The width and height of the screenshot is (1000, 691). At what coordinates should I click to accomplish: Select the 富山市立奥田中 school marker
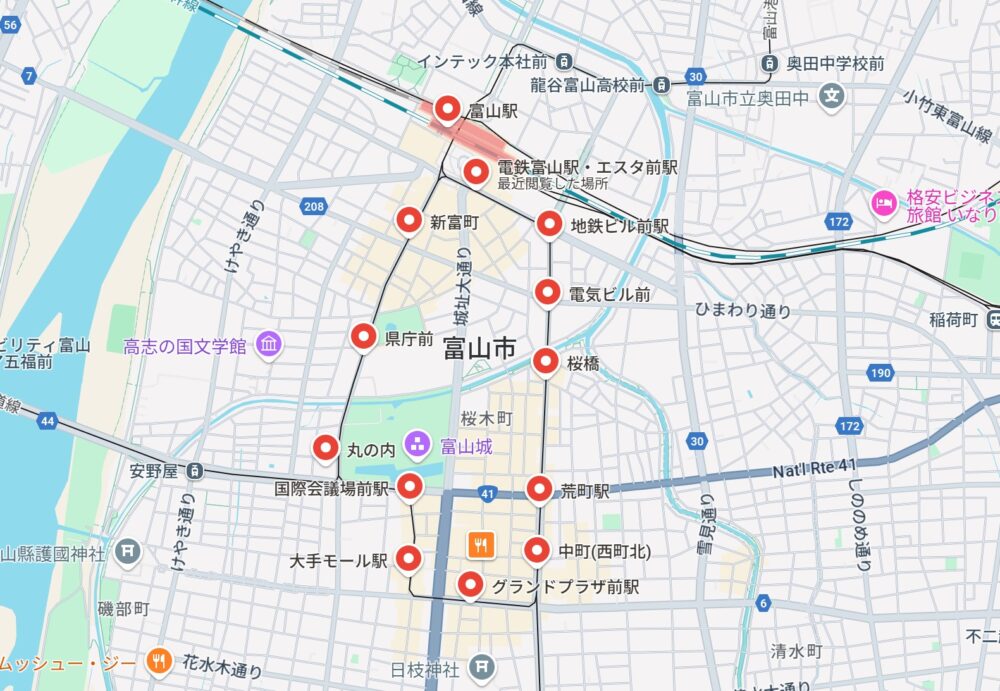tap(831, 97)
